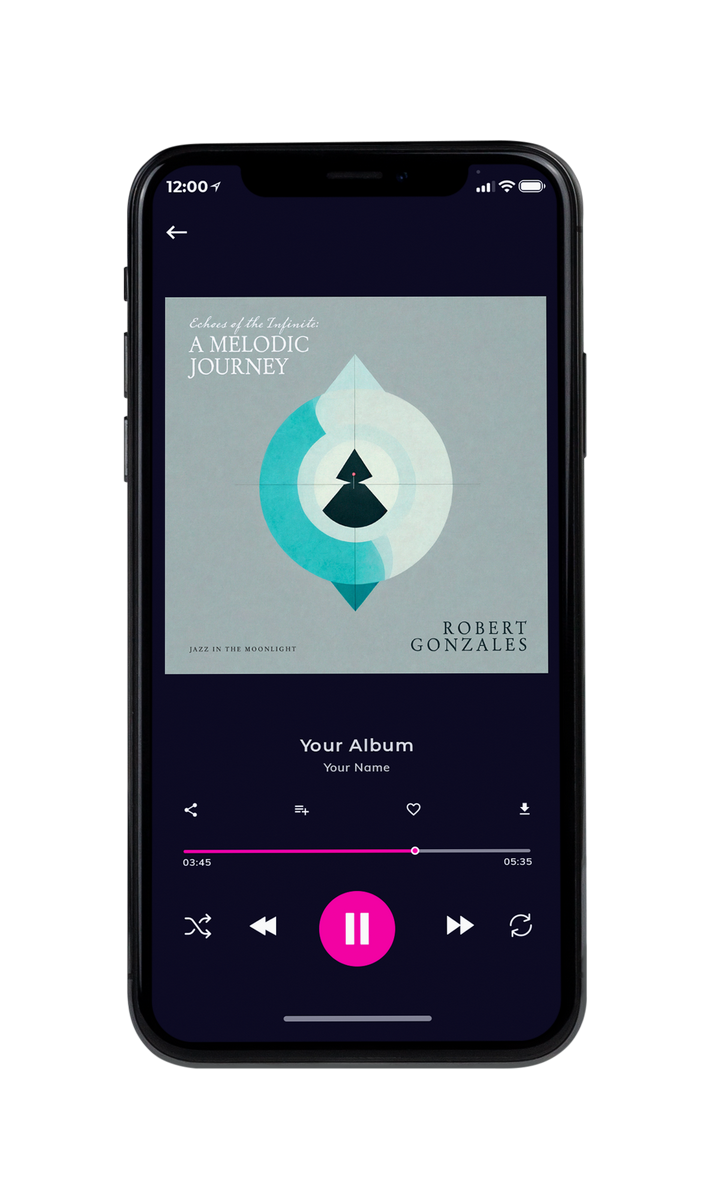Viewport: 720px width, 1200px height.
Task: Open the A Melodic Journey album artwork
Action: (356, 485)
